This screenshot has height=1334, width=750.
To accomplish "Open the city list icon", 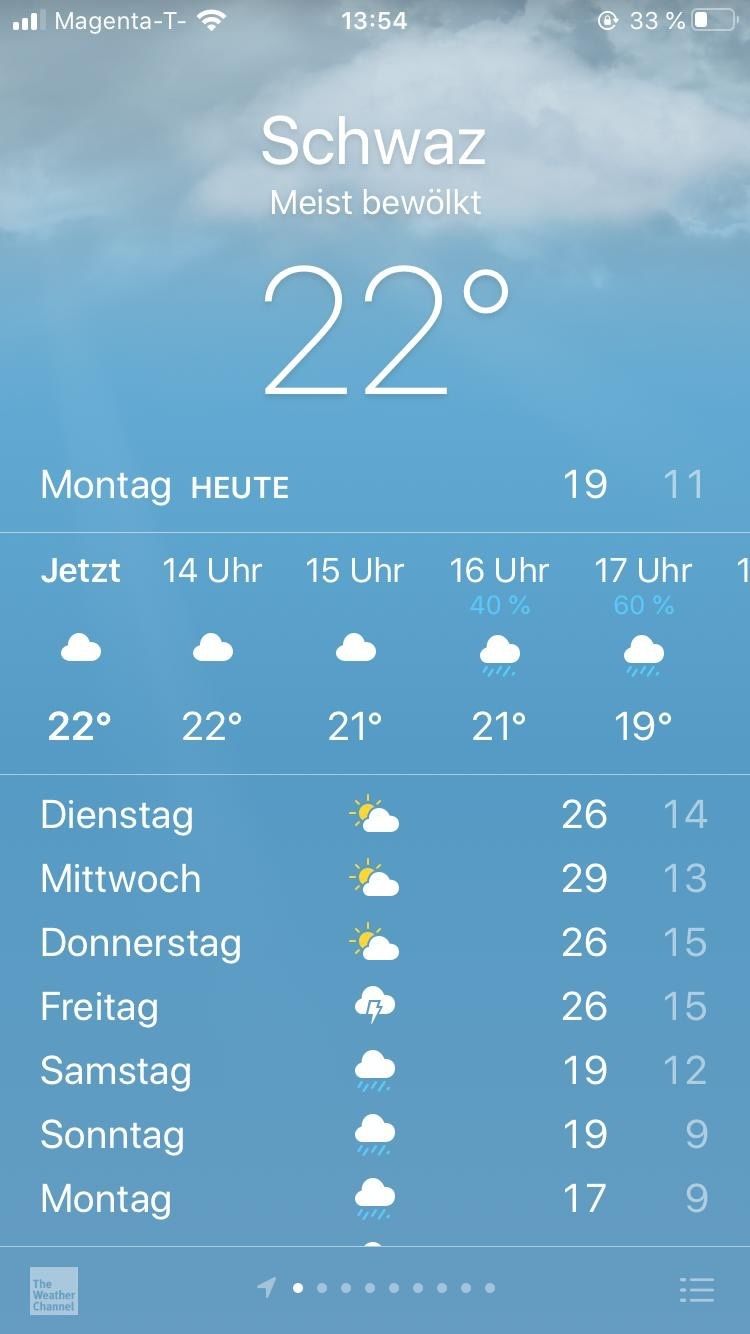I will [697, 1290].
